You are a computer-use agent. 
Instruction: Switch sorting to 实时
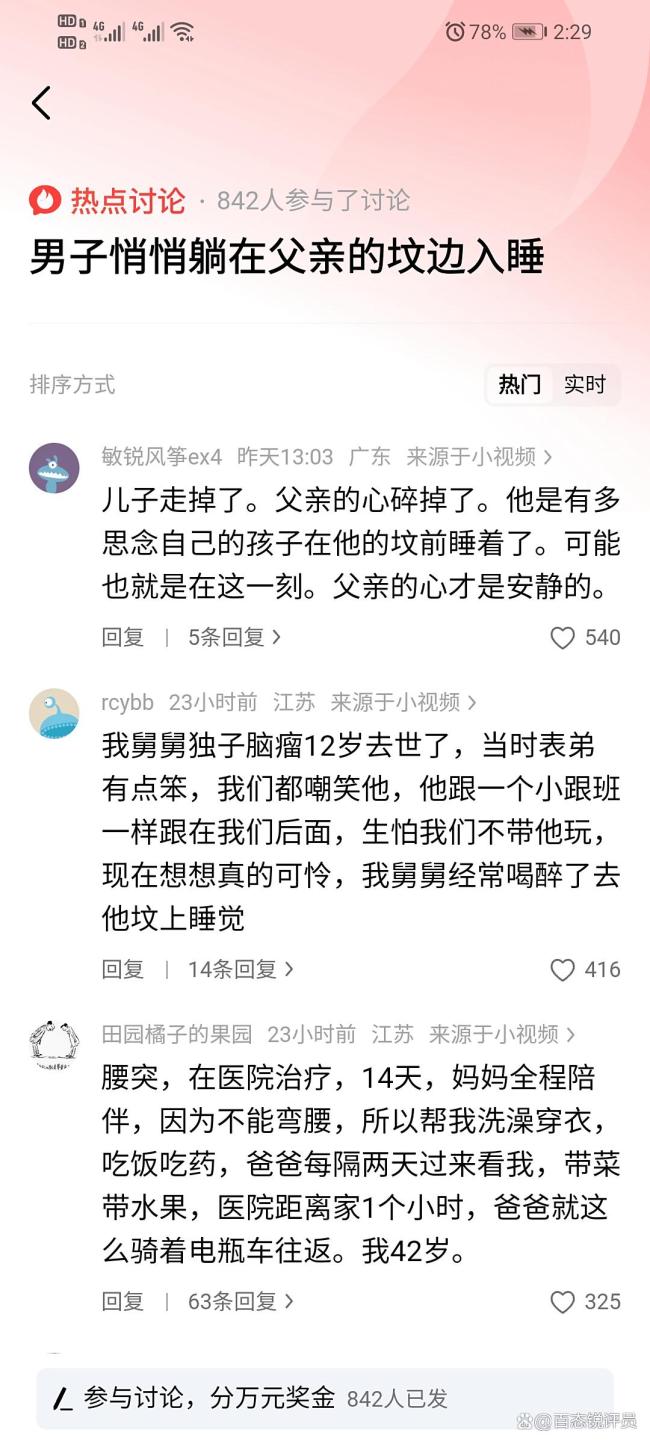(585, 384)
